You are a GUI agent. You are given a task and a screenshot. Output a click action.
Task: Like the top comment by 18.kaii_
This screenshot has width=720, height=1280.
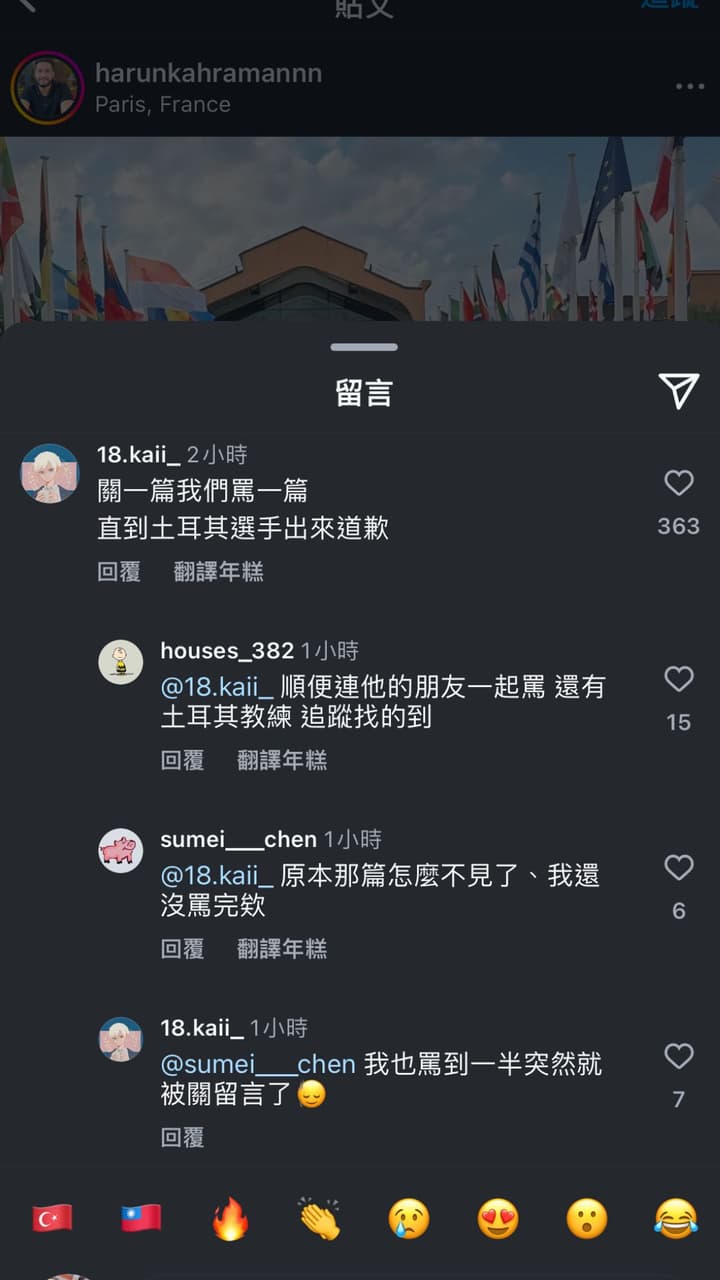(x=679, y=484)
